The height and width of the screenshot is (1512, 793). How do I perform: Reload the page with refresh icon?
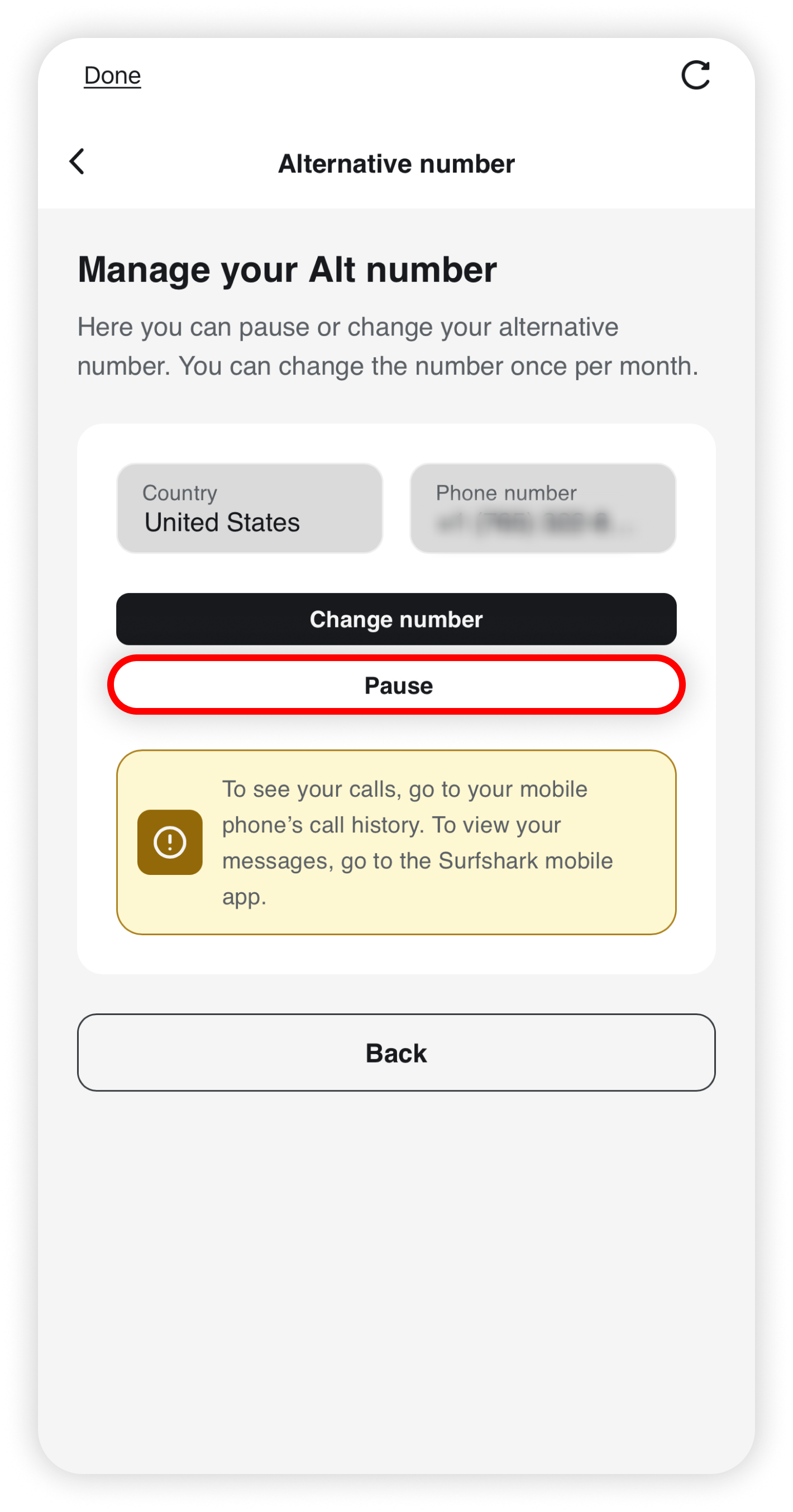coord(695,75)
